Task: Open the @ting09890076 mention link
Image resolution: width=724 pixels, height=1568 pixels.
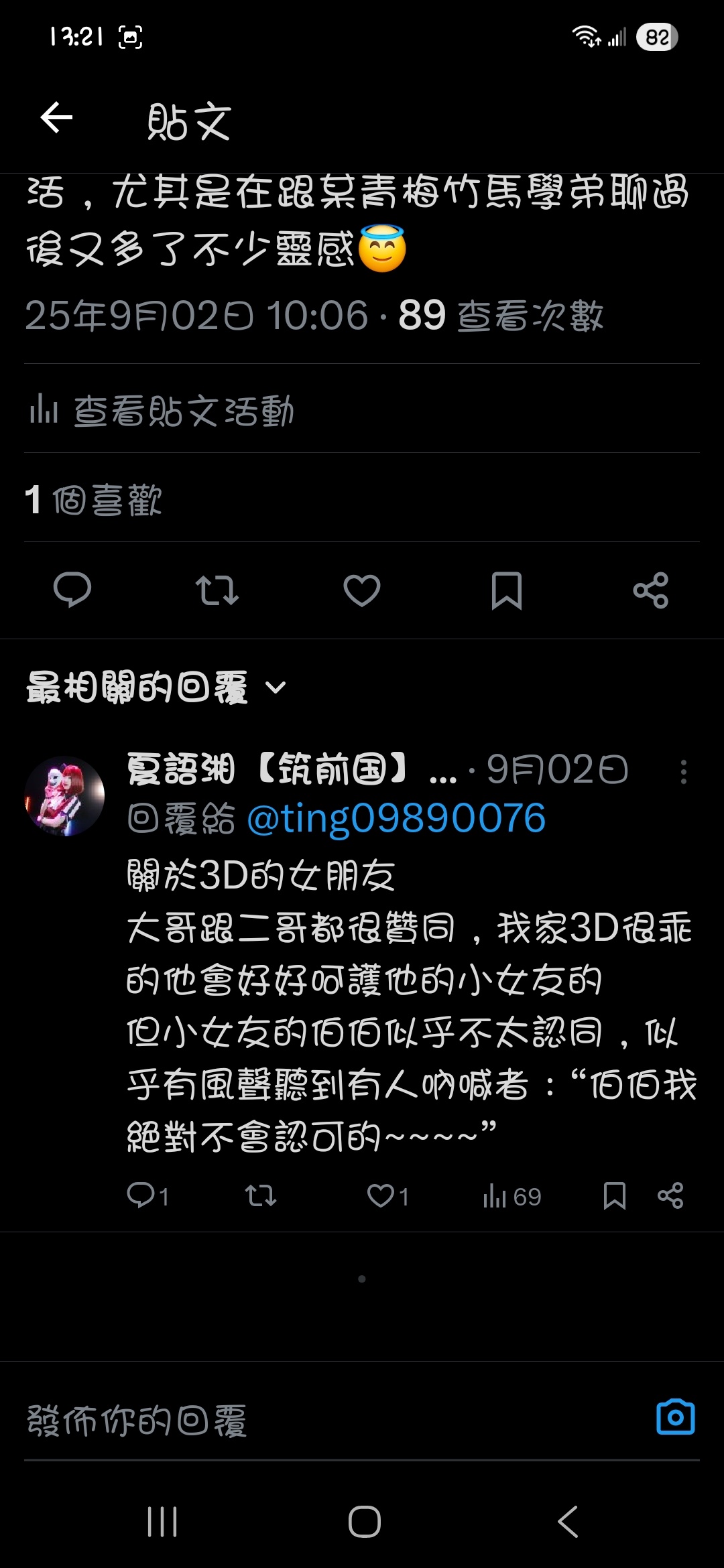Action: coord(396,819)
